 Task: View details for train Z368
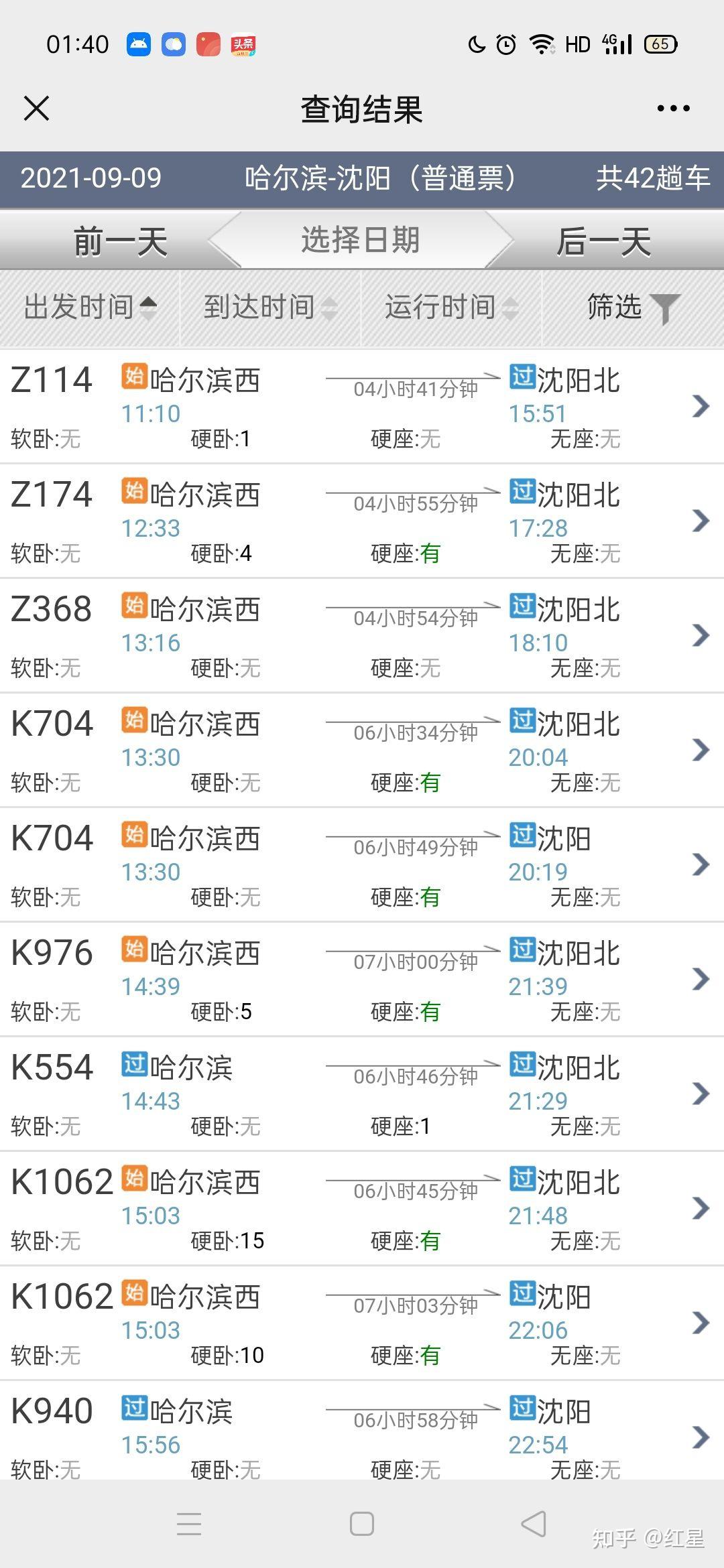pyautogui.click(x=362, y=635)
